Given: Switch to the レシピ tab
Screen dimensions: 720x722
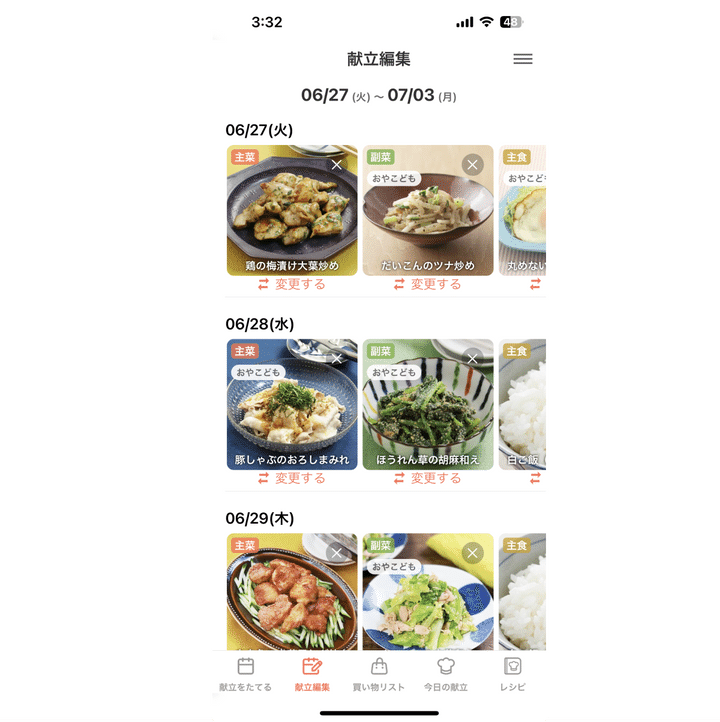Looking at the screenshot, I should (512, 674).
